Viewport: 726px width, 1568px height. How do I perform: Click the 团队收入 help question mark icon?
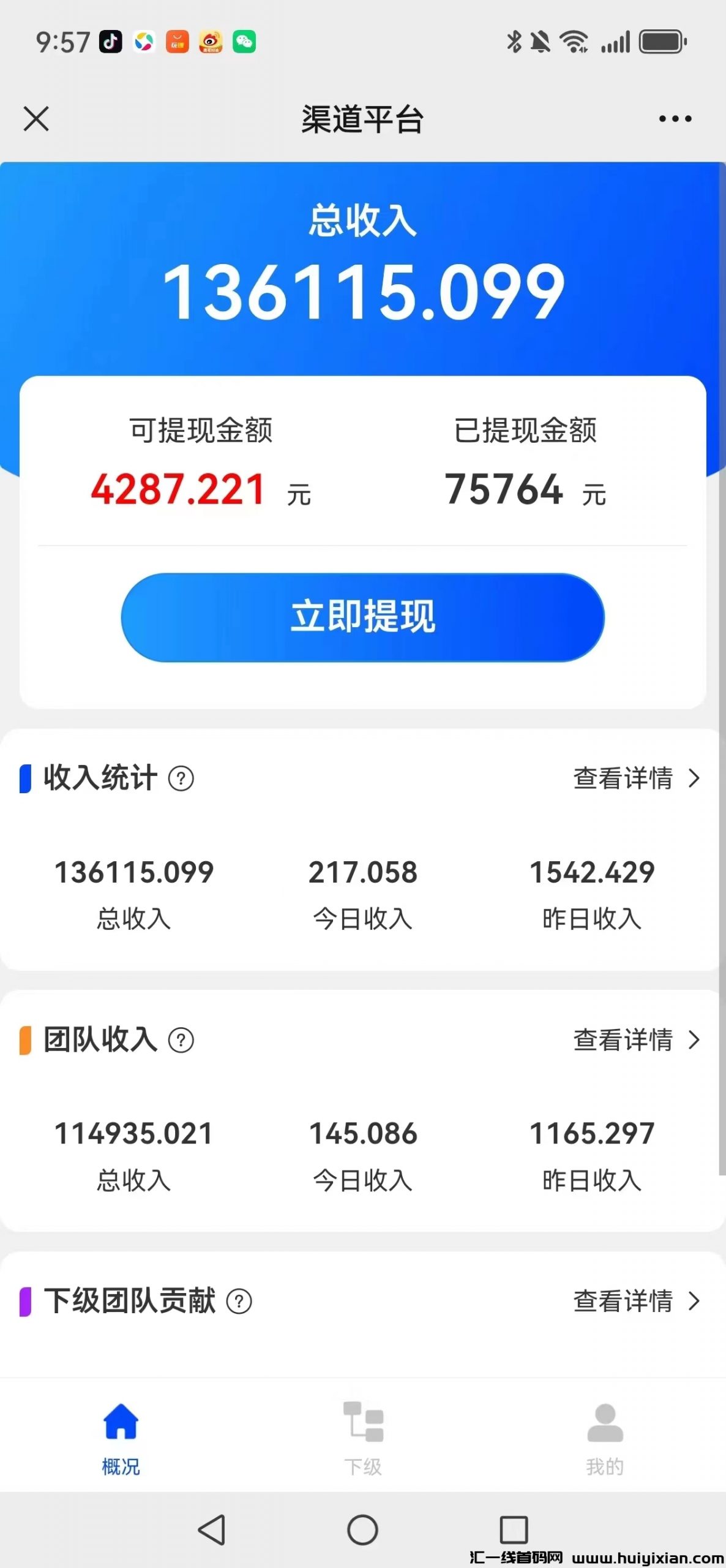pyautogui.click(x=181, y=1039)
